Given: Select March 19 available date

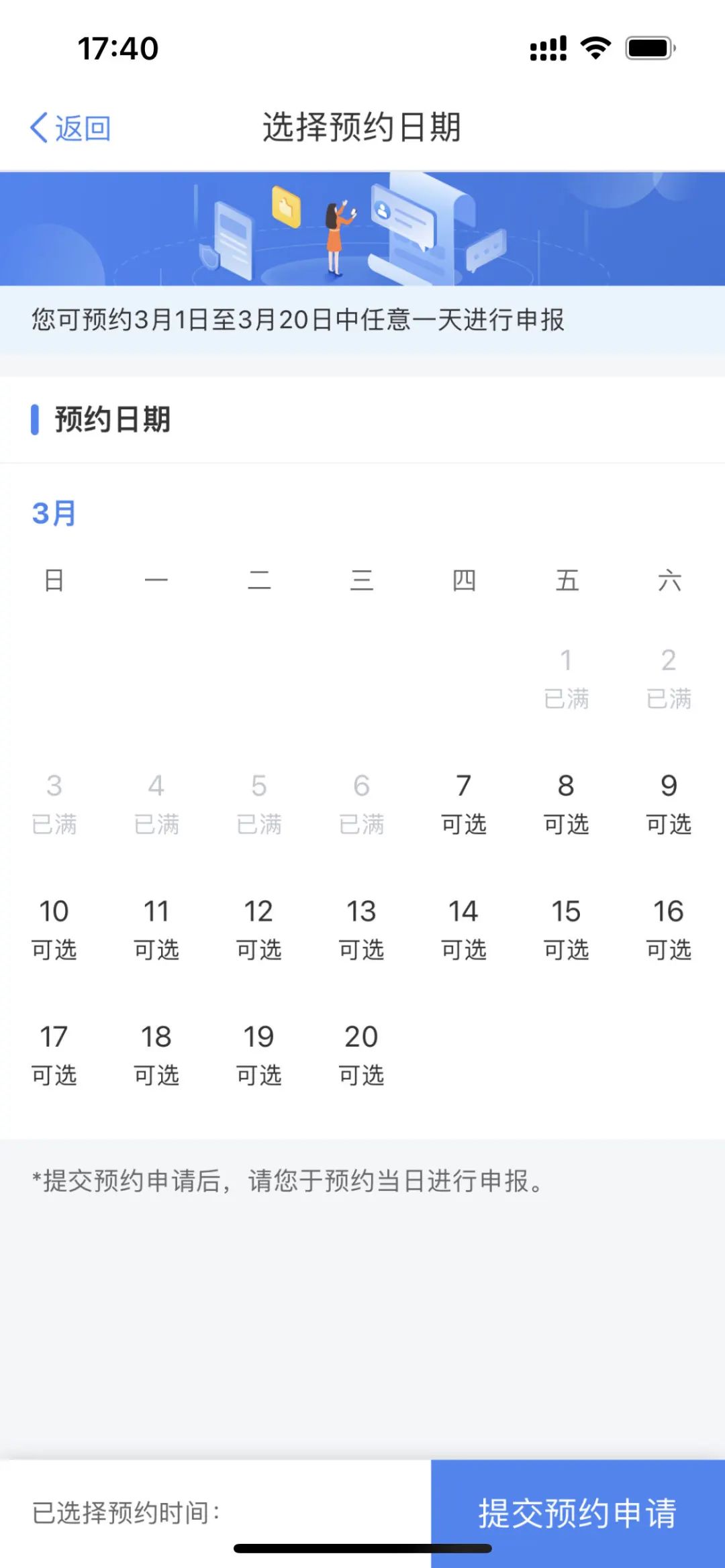Looking at the screenshot, I should [258, 1054].
